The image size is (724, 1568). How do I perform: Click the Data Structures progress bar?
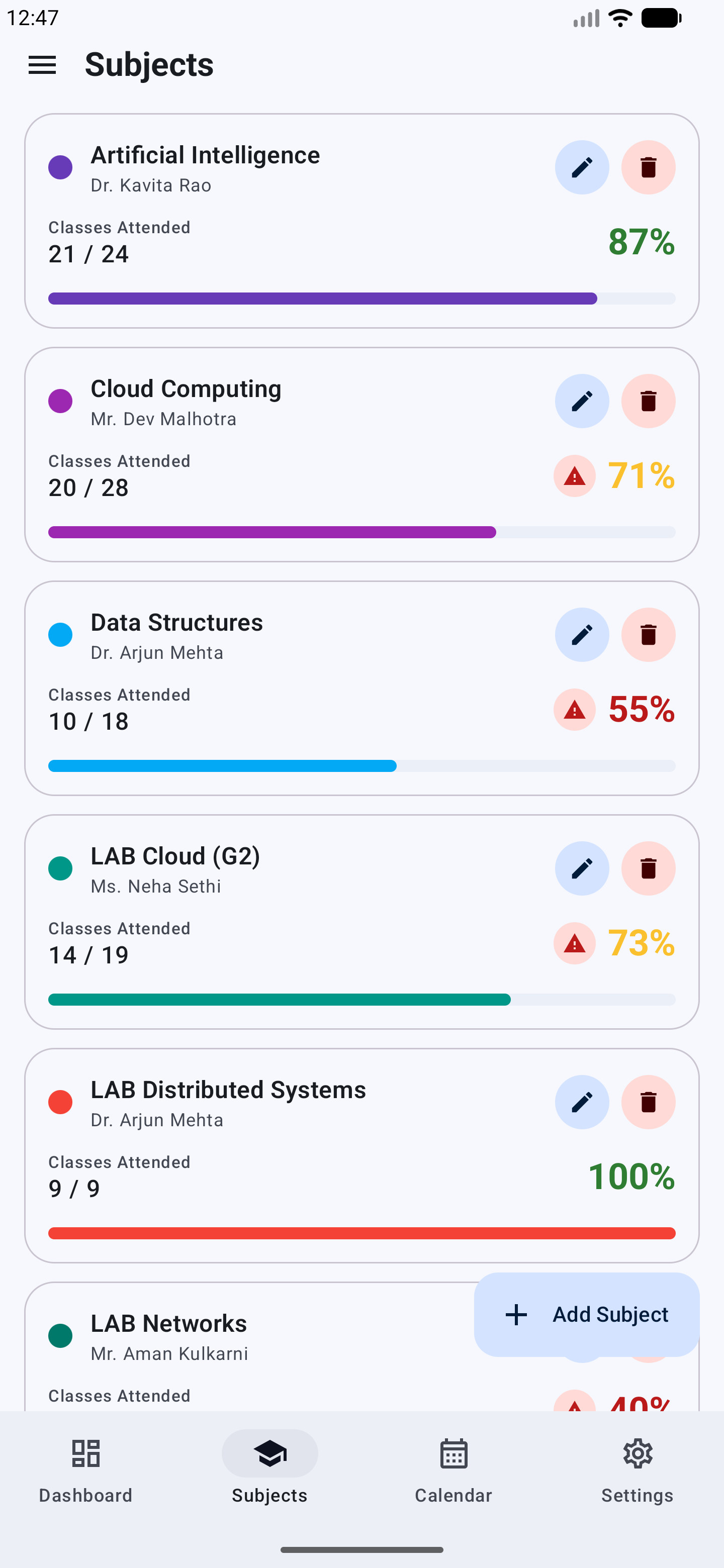pyautogui.click(x=361, y=766)
